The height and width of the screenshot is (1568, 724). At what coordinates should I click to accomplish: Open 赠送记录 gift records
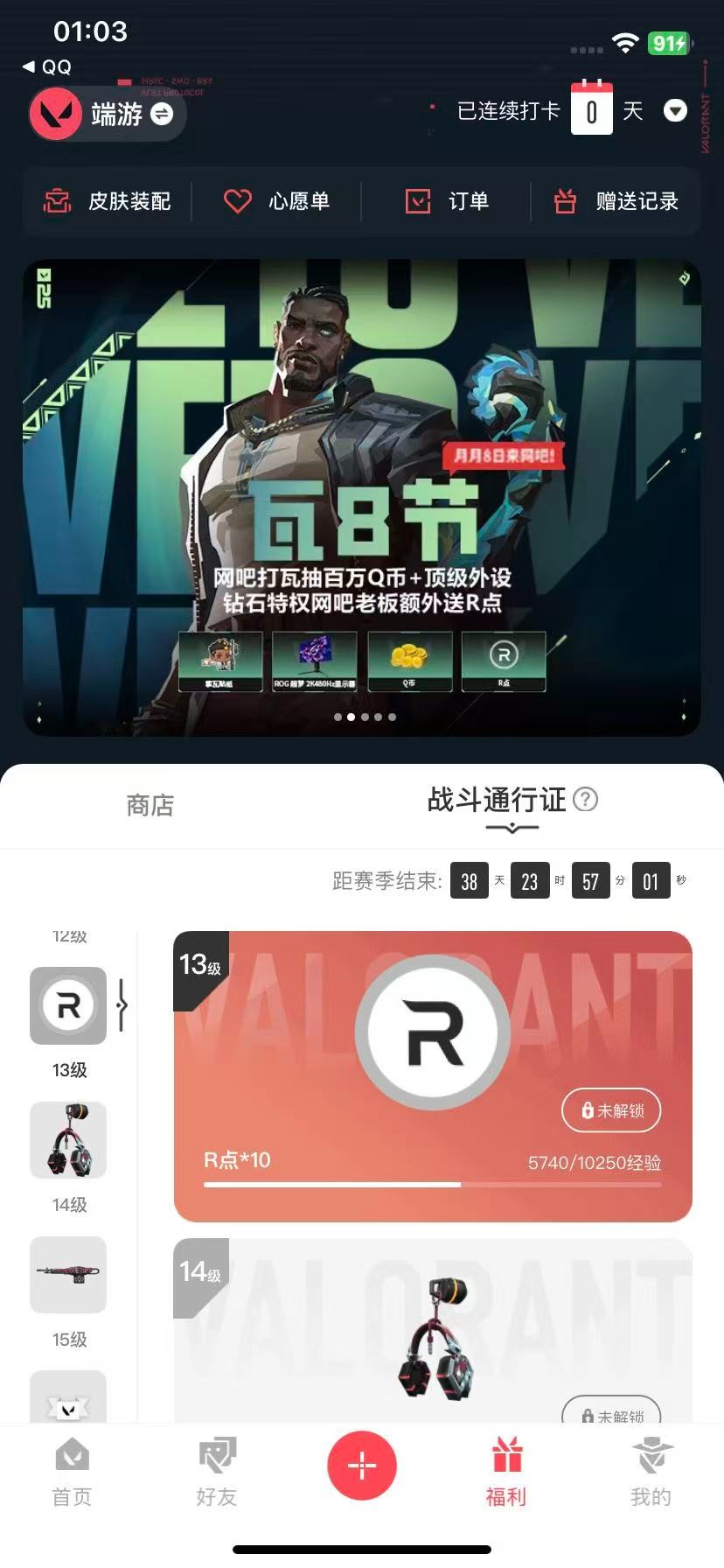[x=616, y=201]
